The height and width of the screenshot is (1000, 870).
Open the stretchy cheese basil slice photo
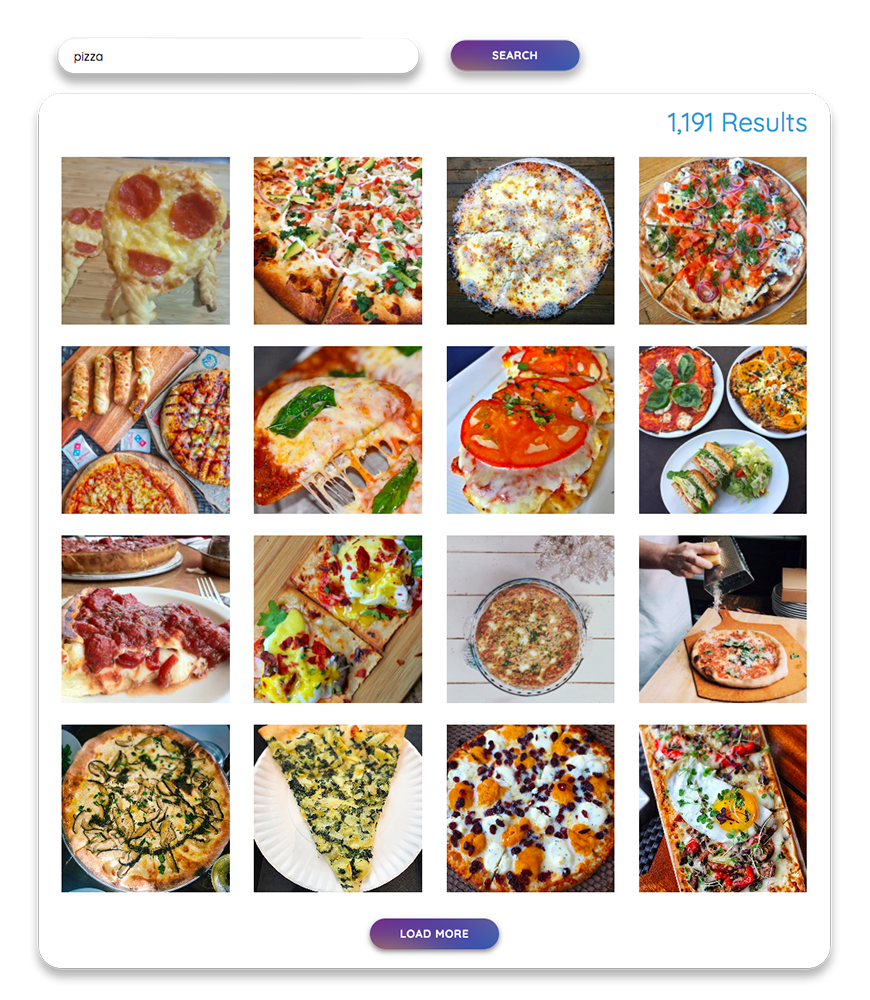(x=338, y=430)
